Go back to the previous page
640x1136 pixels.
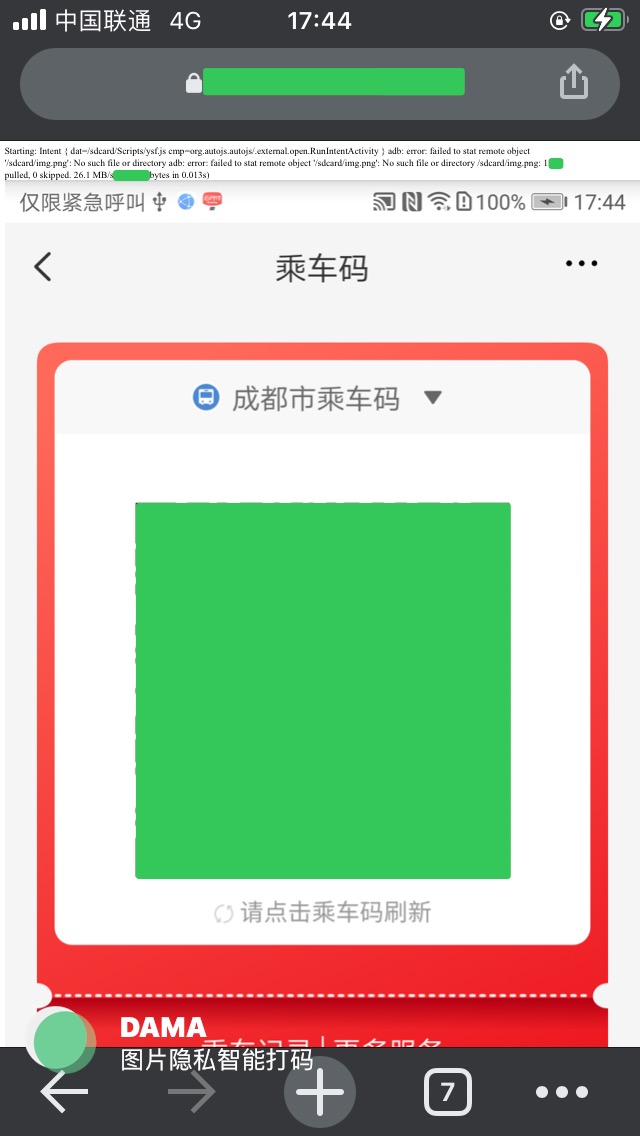(65, 1091)
